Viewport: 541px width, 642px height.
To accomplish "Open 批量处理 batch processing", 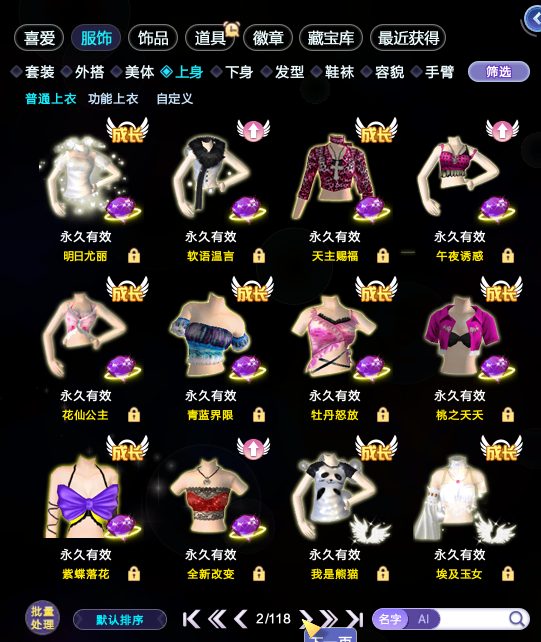I will [x=43, y=618].
